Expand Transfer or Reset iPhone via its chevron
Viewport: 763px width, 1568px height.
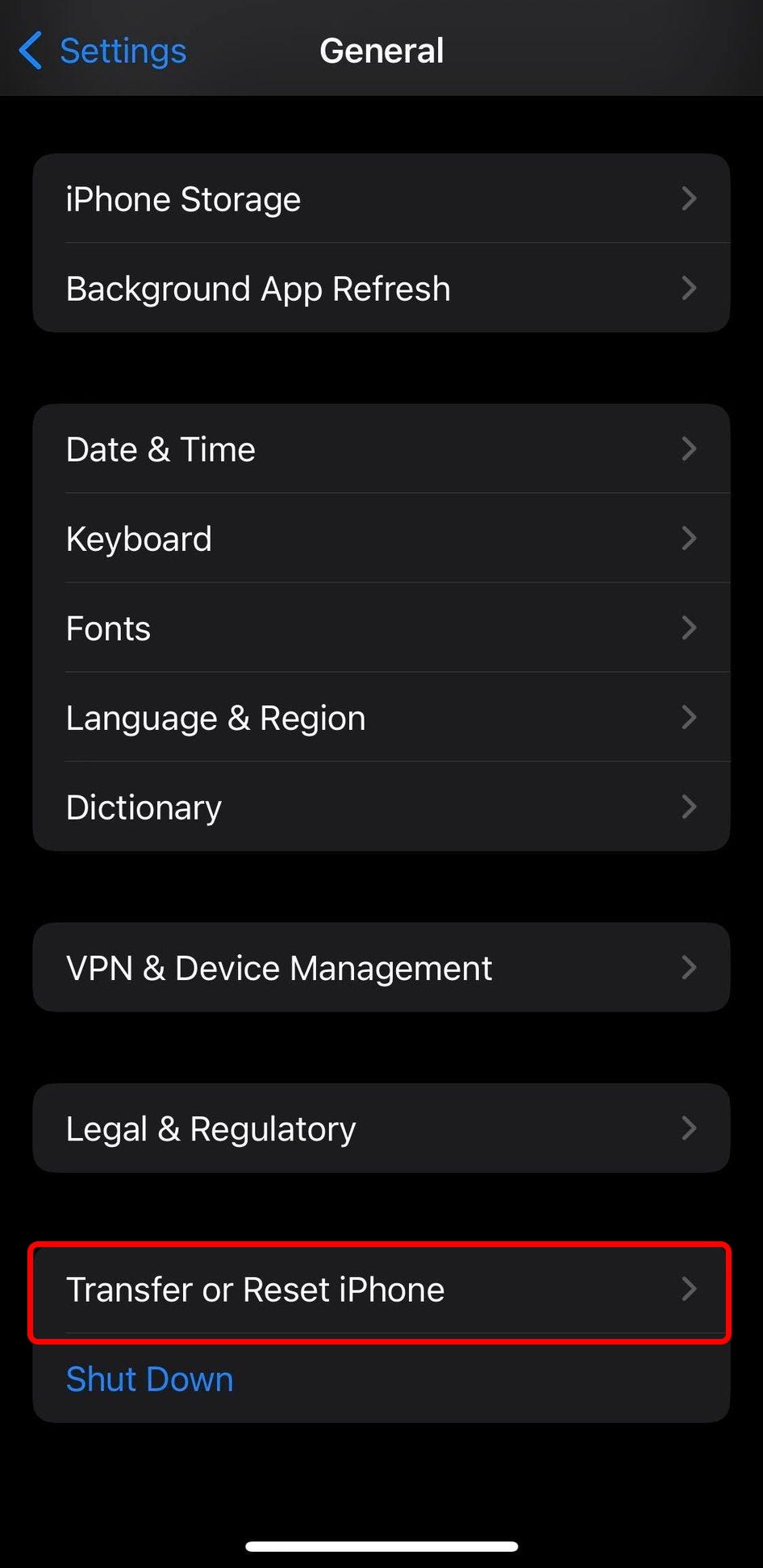690,1289
